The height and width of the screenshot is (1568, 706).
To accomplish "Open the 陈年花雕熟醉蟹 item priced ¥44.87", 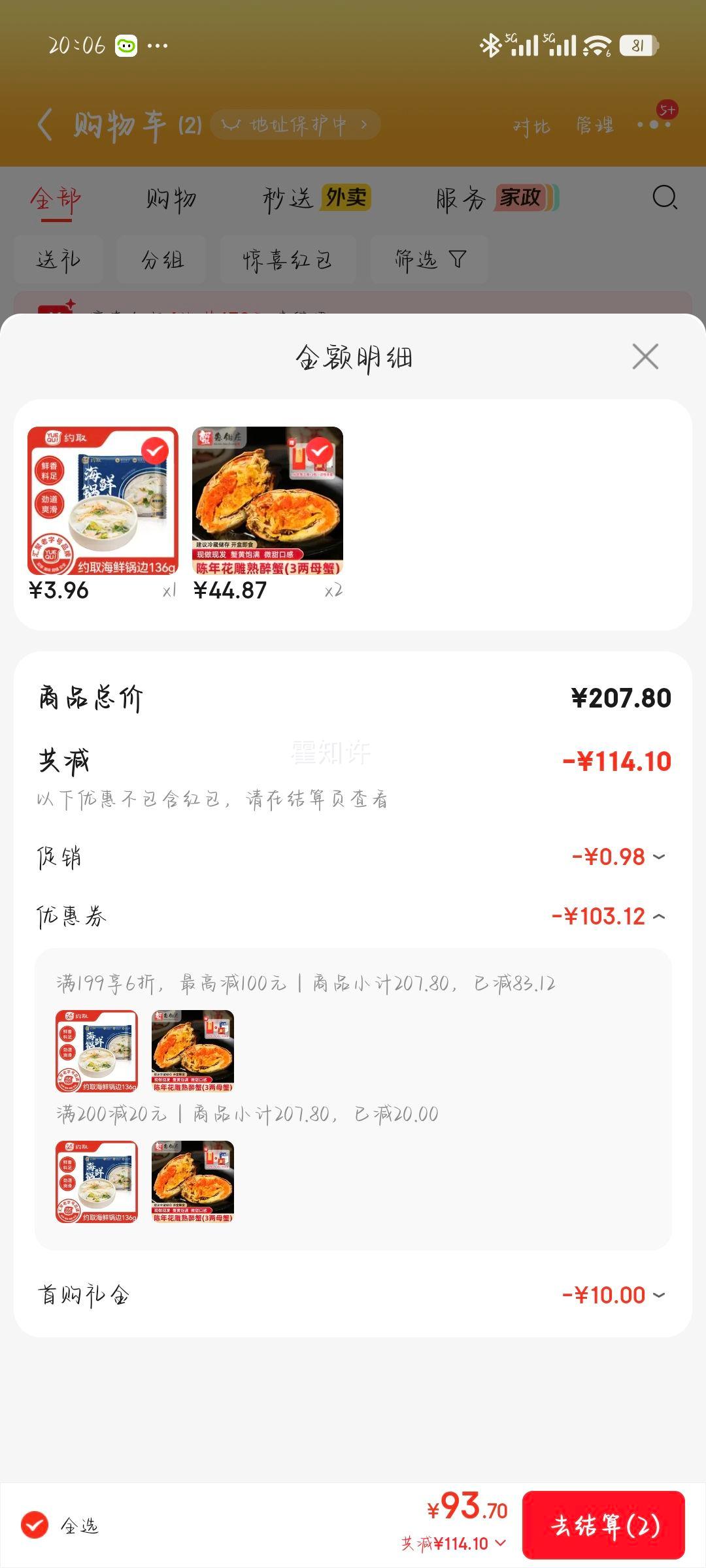I will [x=267, y=502].
